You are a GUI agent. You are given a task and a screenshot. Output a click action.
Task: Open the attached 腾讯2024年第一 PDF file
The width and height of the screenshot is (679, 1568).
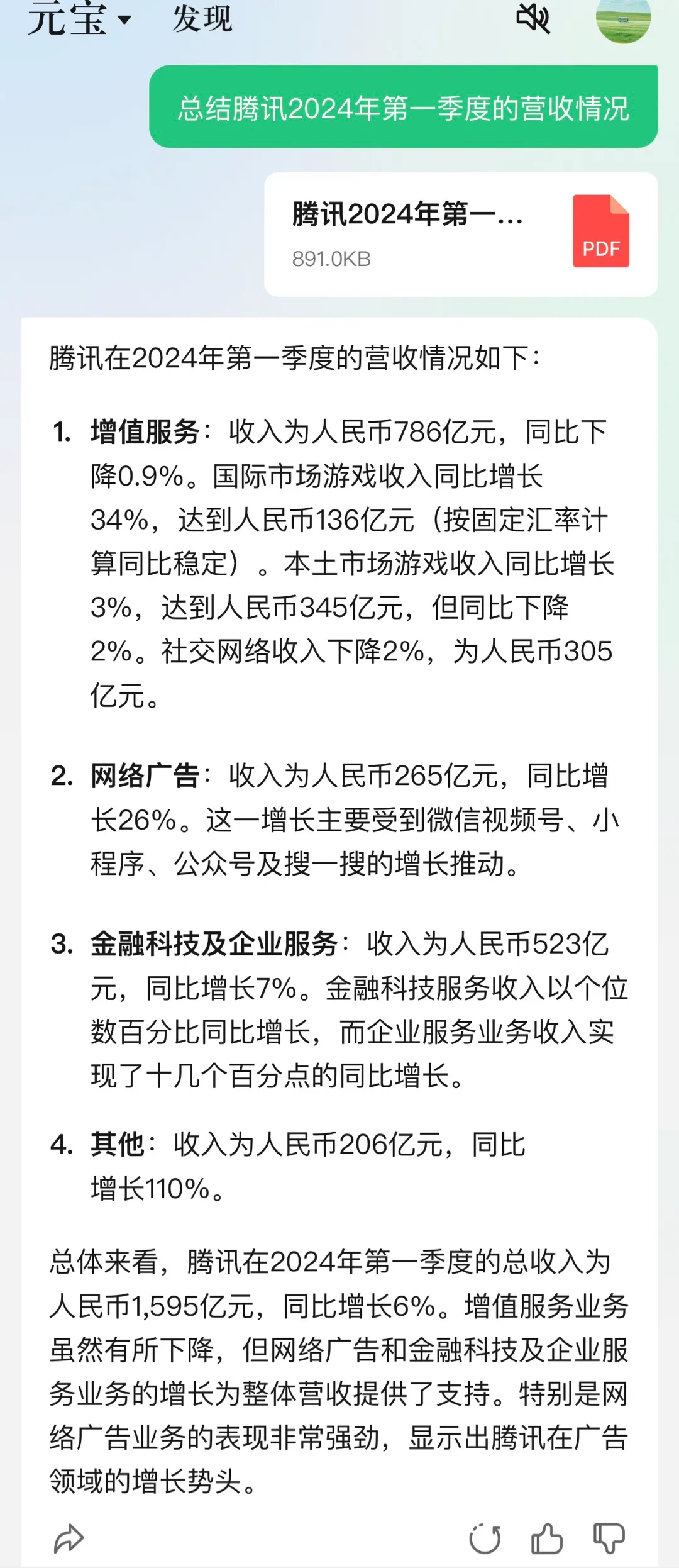click(x=461, y=234)
